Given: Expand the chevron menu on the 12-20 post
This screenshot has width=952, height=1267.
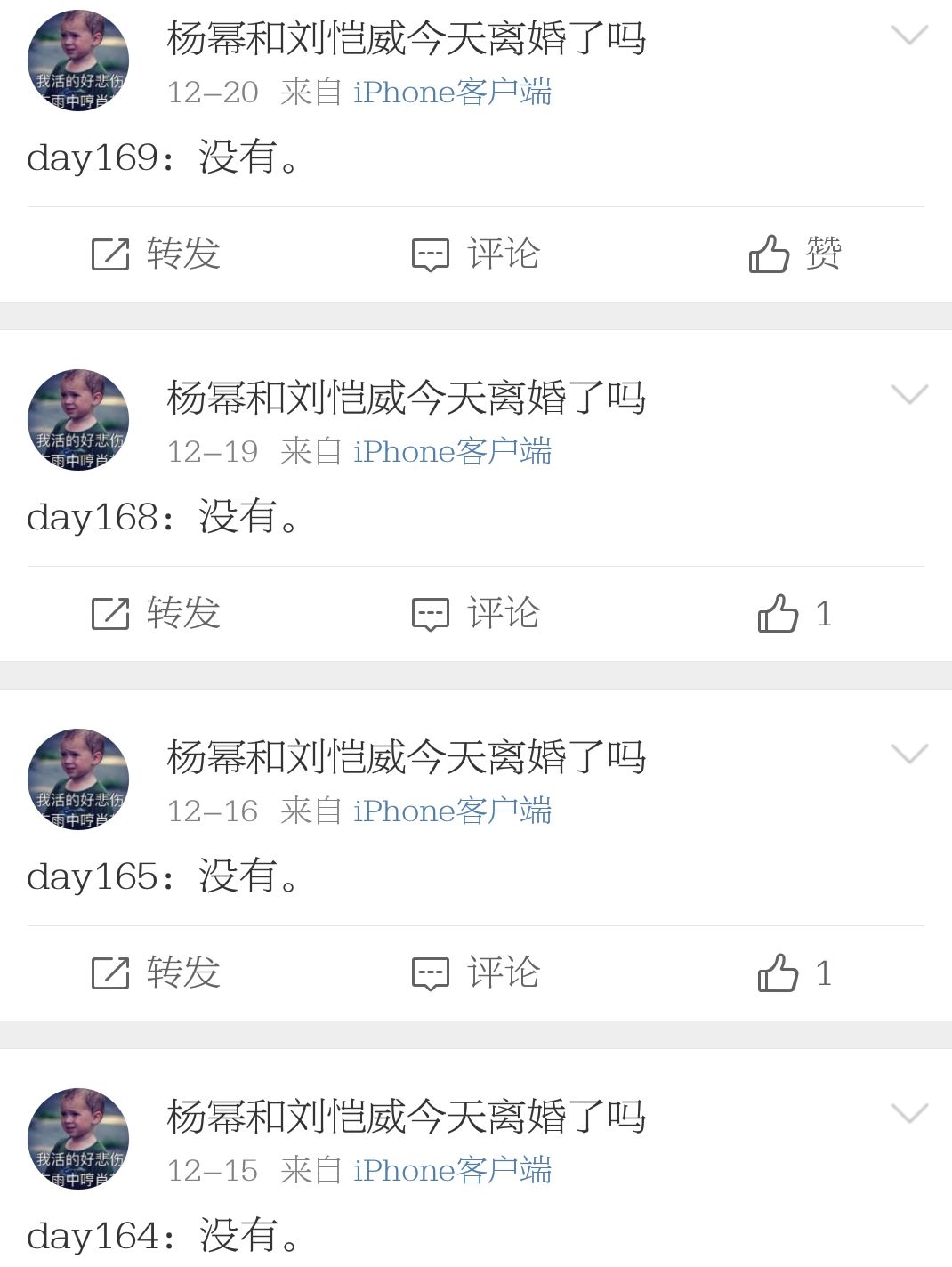Looking at the screenshot, I should pos(909,36).
